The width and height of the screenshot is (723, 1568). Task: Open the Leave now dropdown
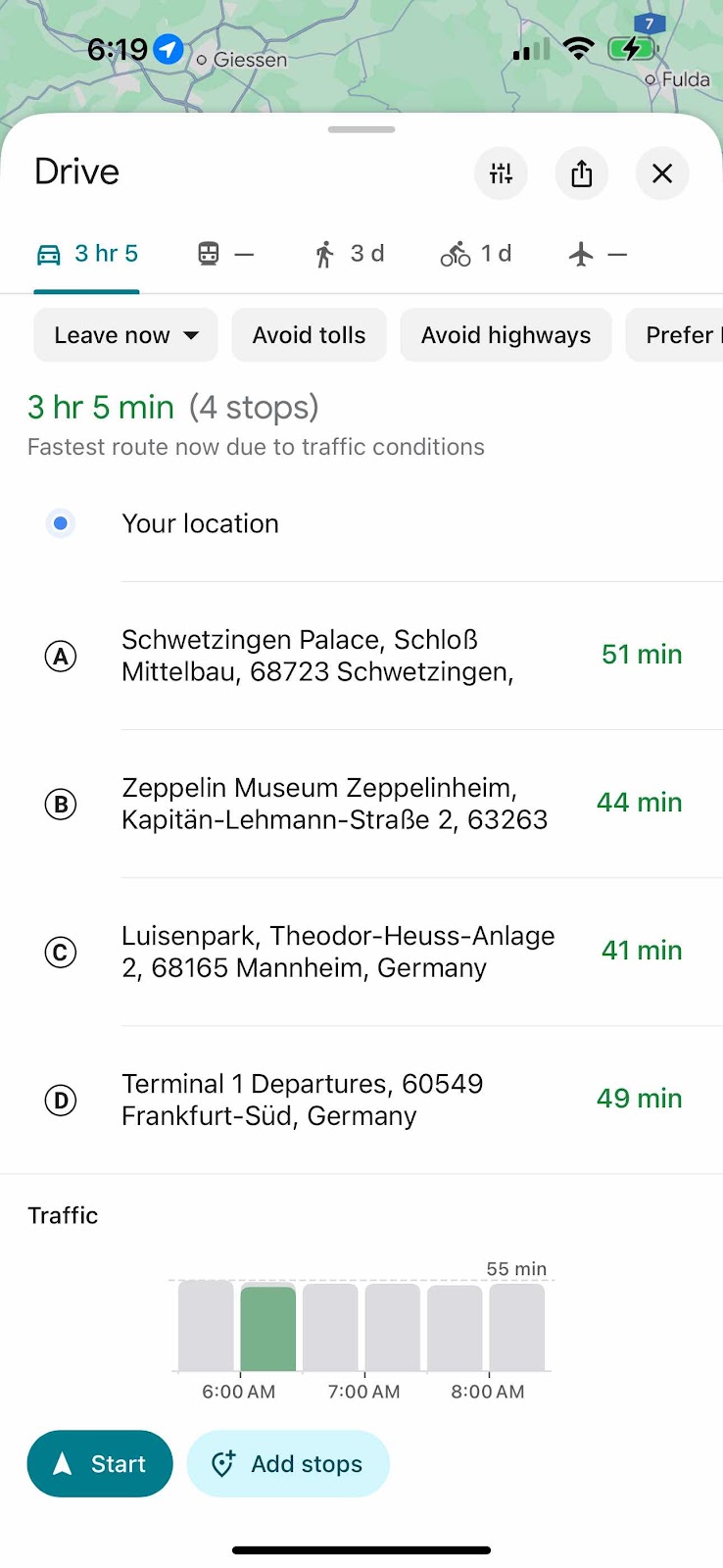coord(126,335)
